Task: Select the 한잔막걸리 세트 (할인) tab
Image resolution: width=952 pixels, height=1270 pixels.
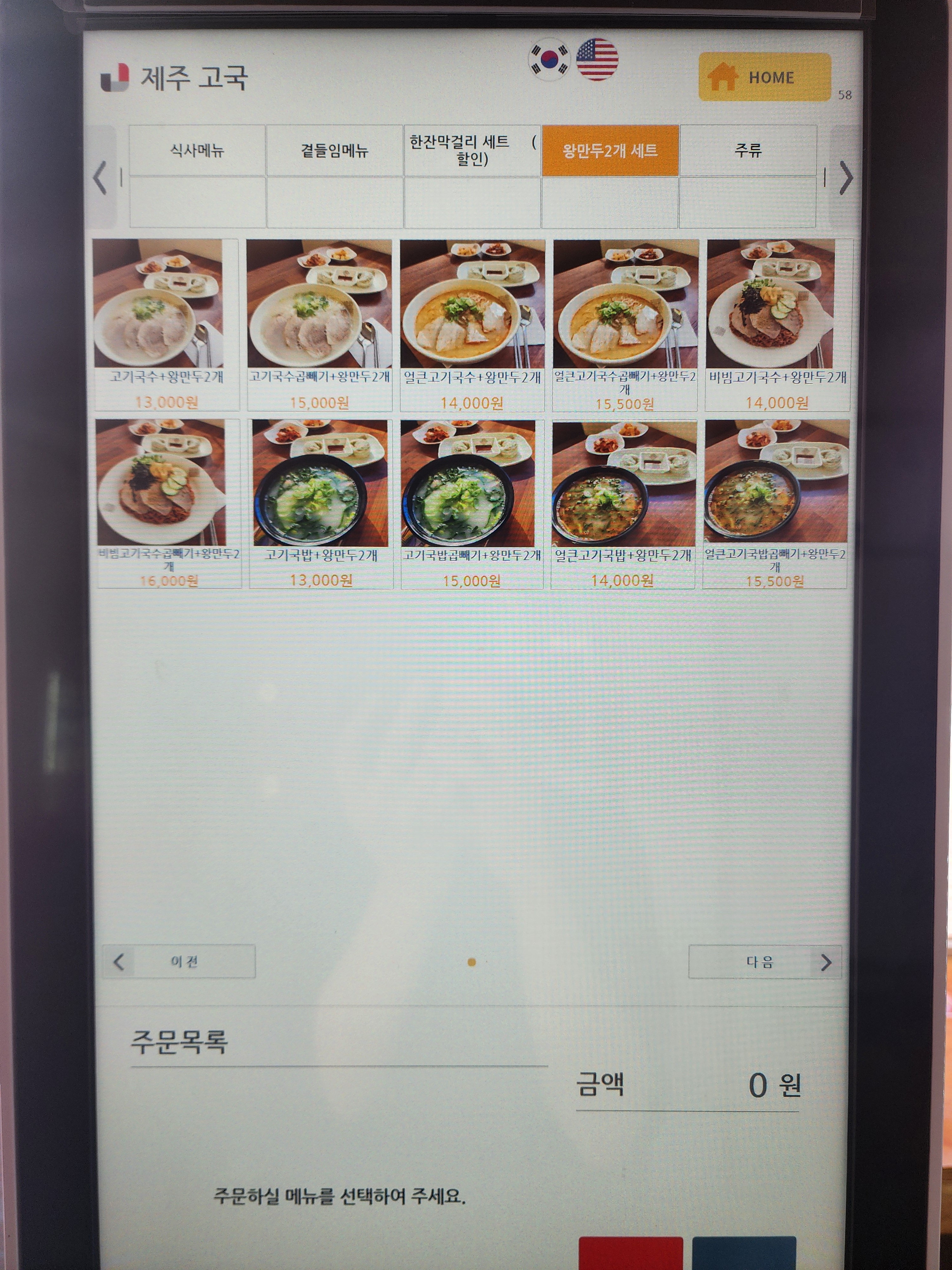Action: (472, 151)
